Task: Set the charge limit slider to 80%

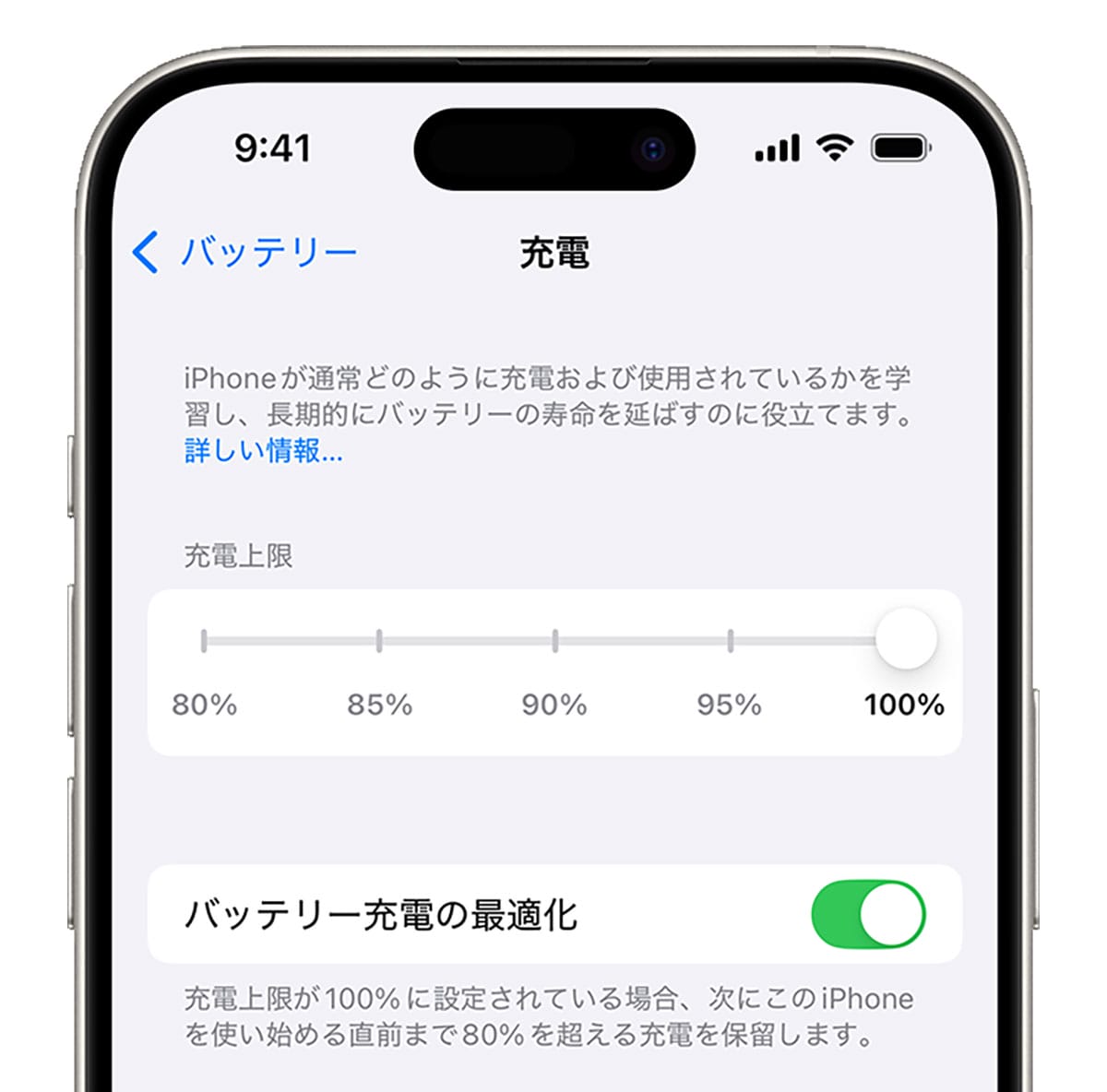Action: coord(204,640)
